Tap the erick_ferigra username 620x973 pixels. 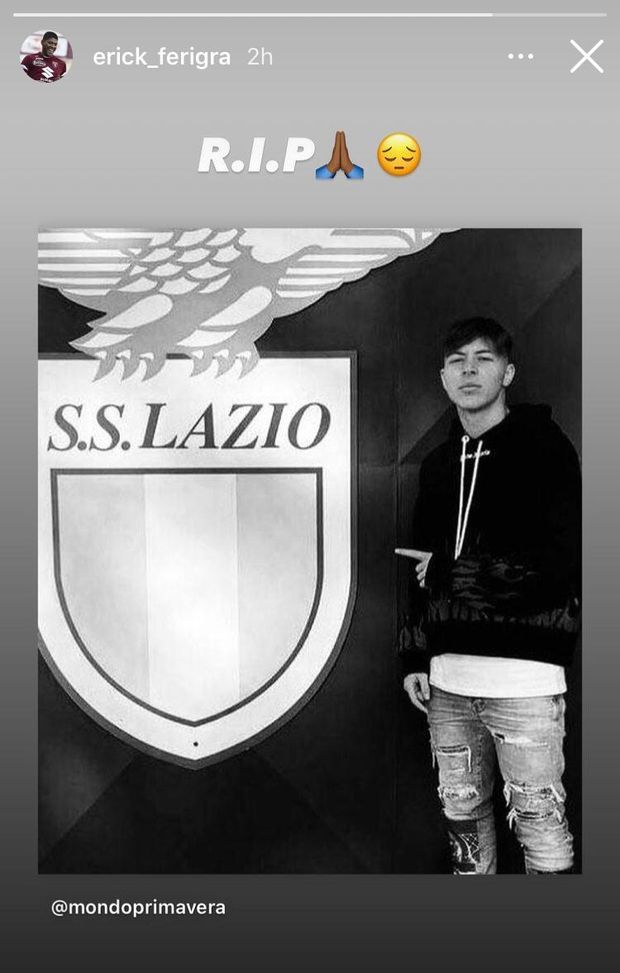click(x=161, y=57)
